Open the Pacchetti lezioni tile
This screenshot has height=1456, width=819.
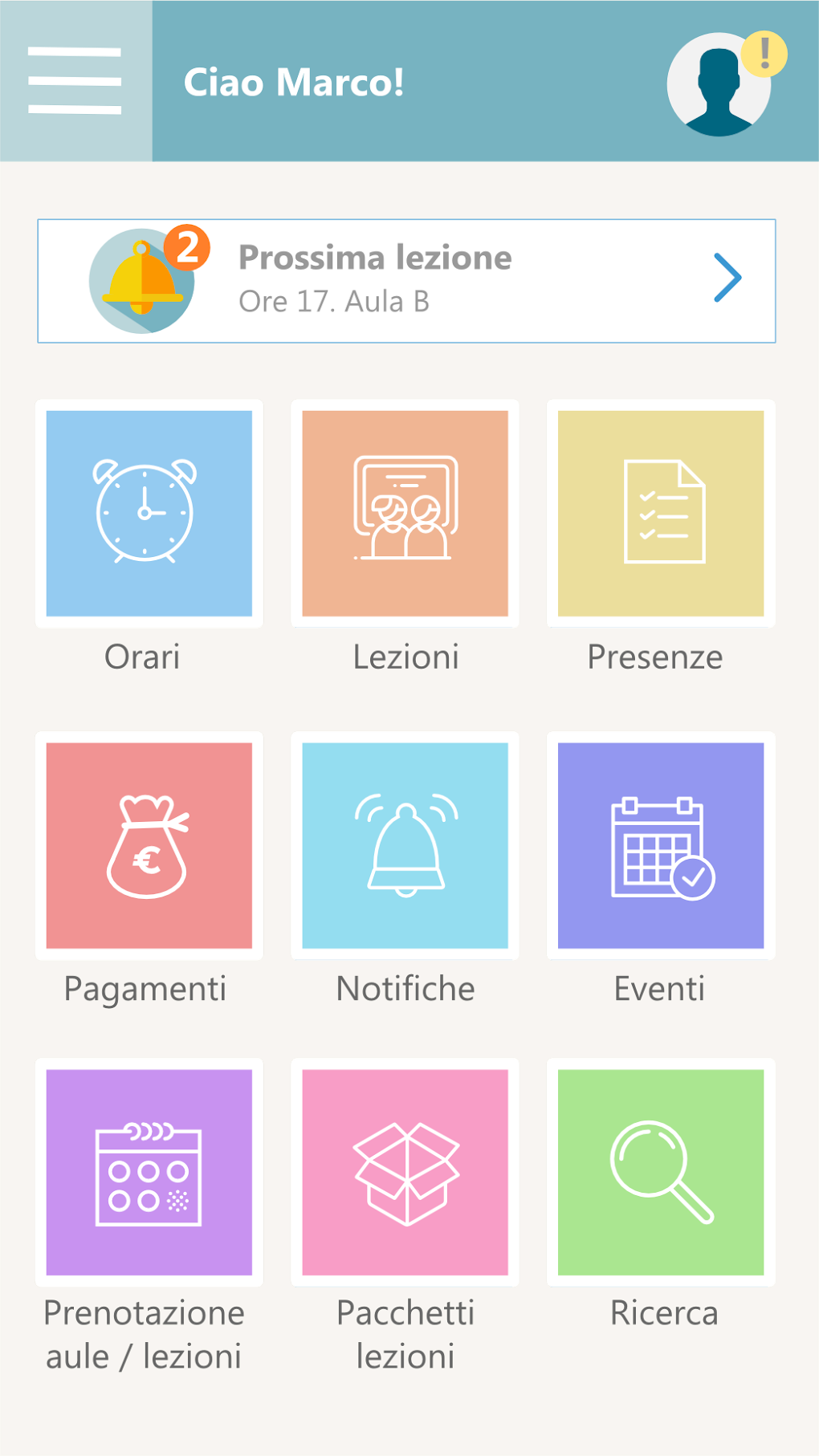pyautogui.click(x=405, y=1172)
